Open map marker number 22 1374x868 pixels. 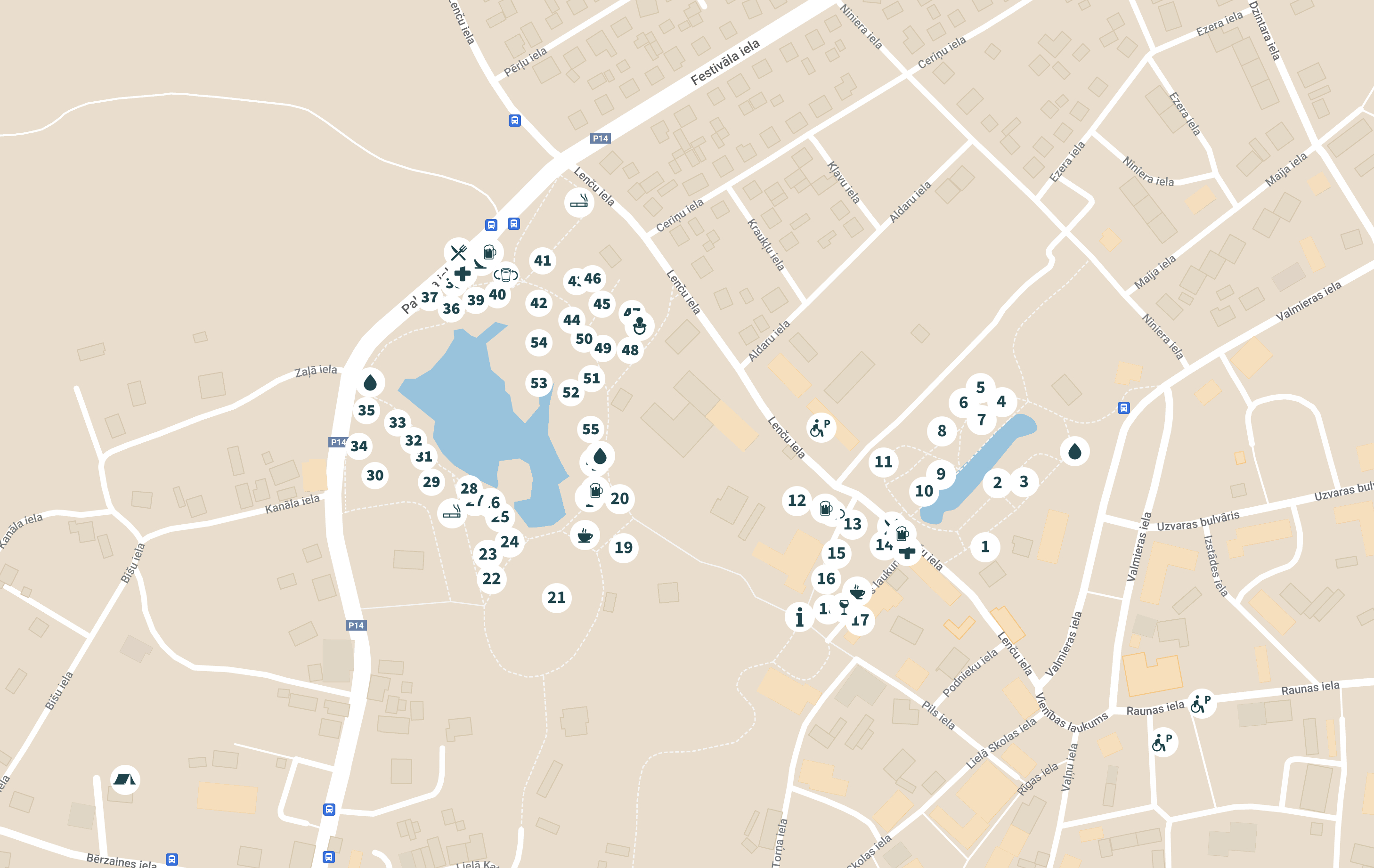pyautogui.click(x=491, y=579)
